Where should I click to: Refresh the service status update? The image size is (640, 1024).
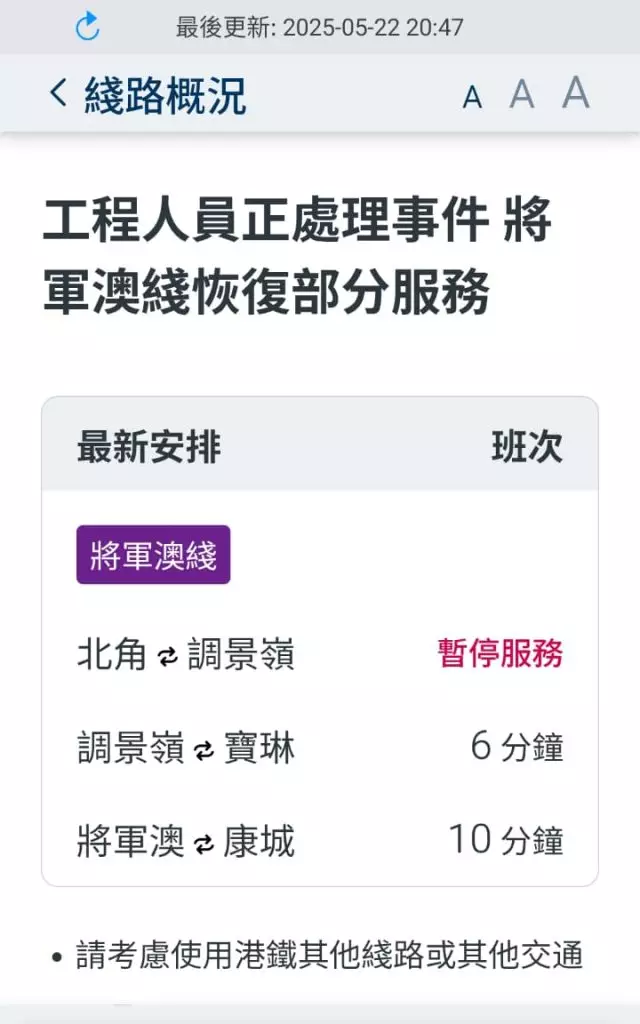click(x=88, y=27)
